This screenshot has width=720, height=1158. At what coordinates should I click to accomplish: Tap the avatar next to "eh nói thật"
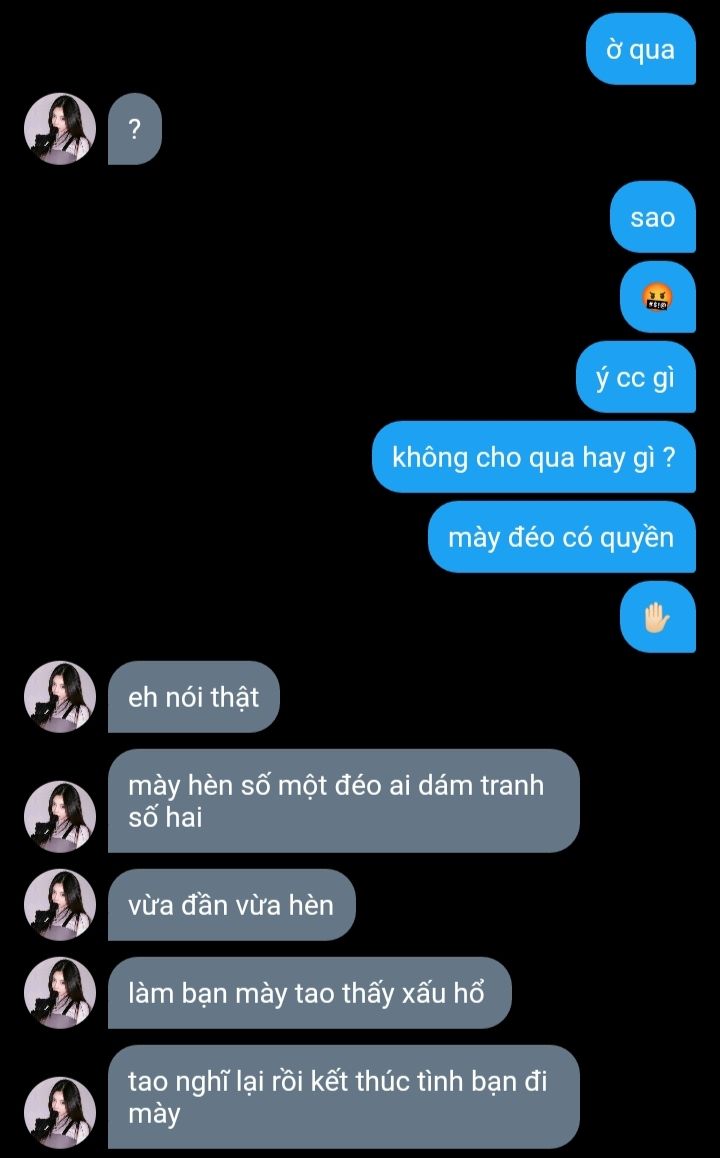pyautogui.click(x=59, y=697)
